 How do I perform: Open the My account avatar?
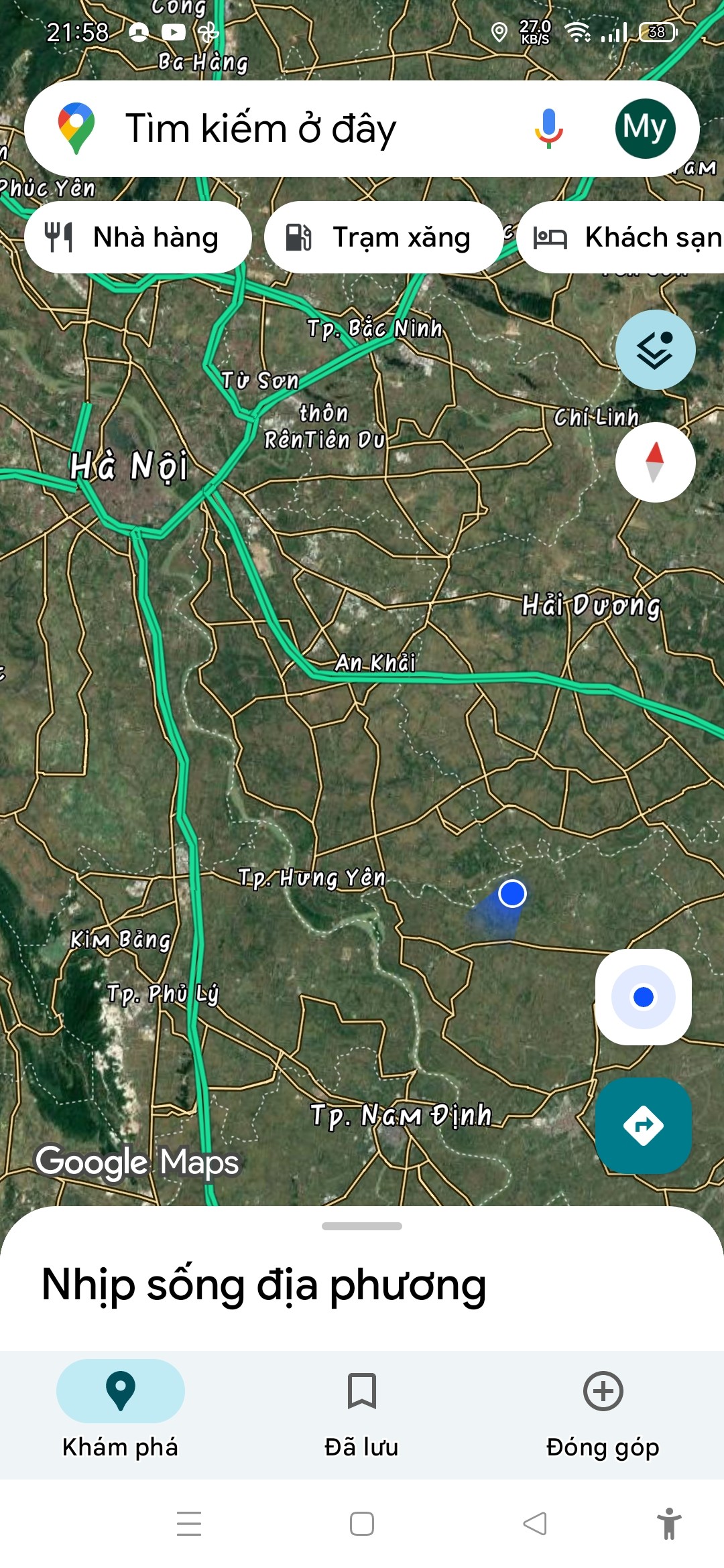(645, 128)
